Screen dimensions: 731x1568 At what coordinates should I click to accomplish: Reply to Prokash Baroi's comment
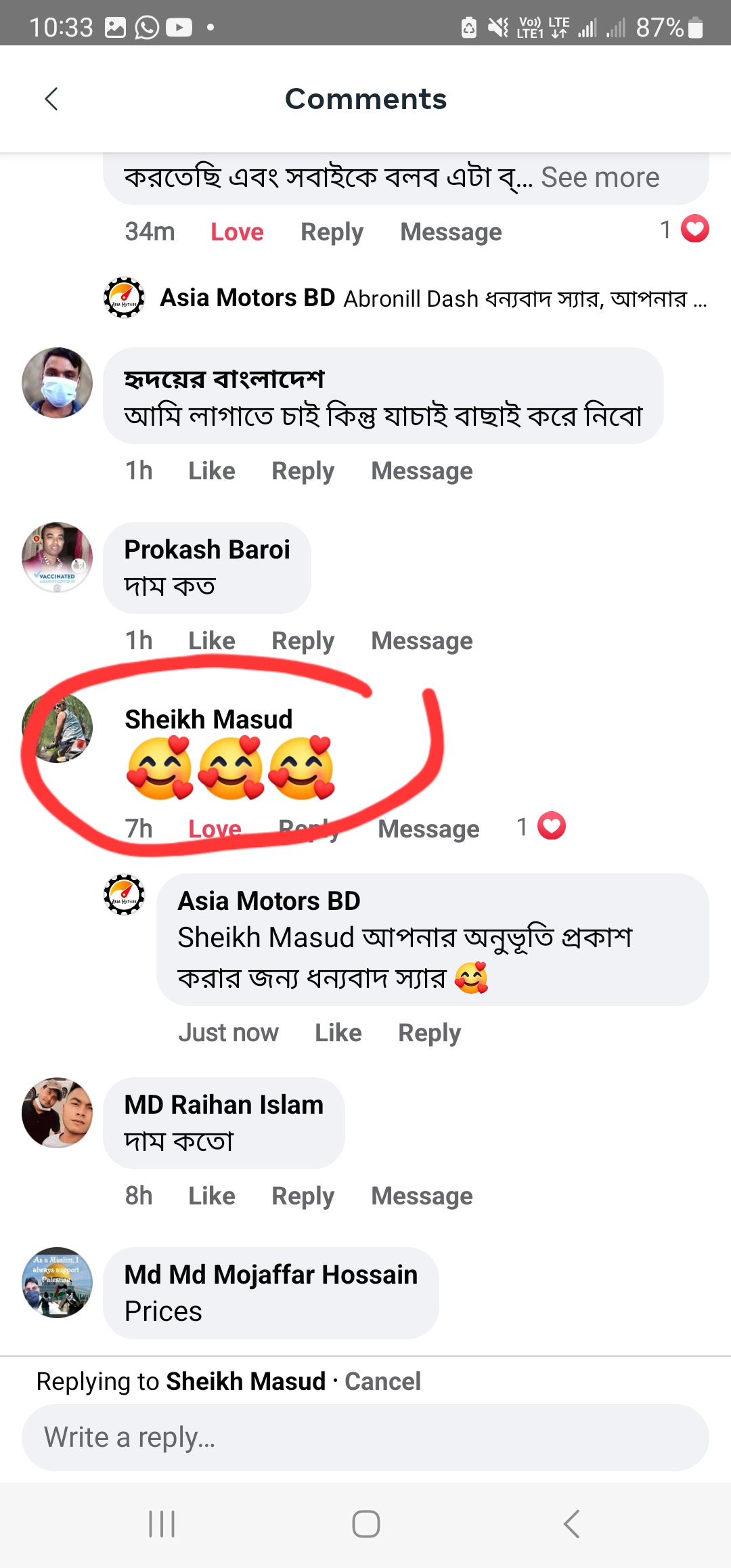[303, 641]
